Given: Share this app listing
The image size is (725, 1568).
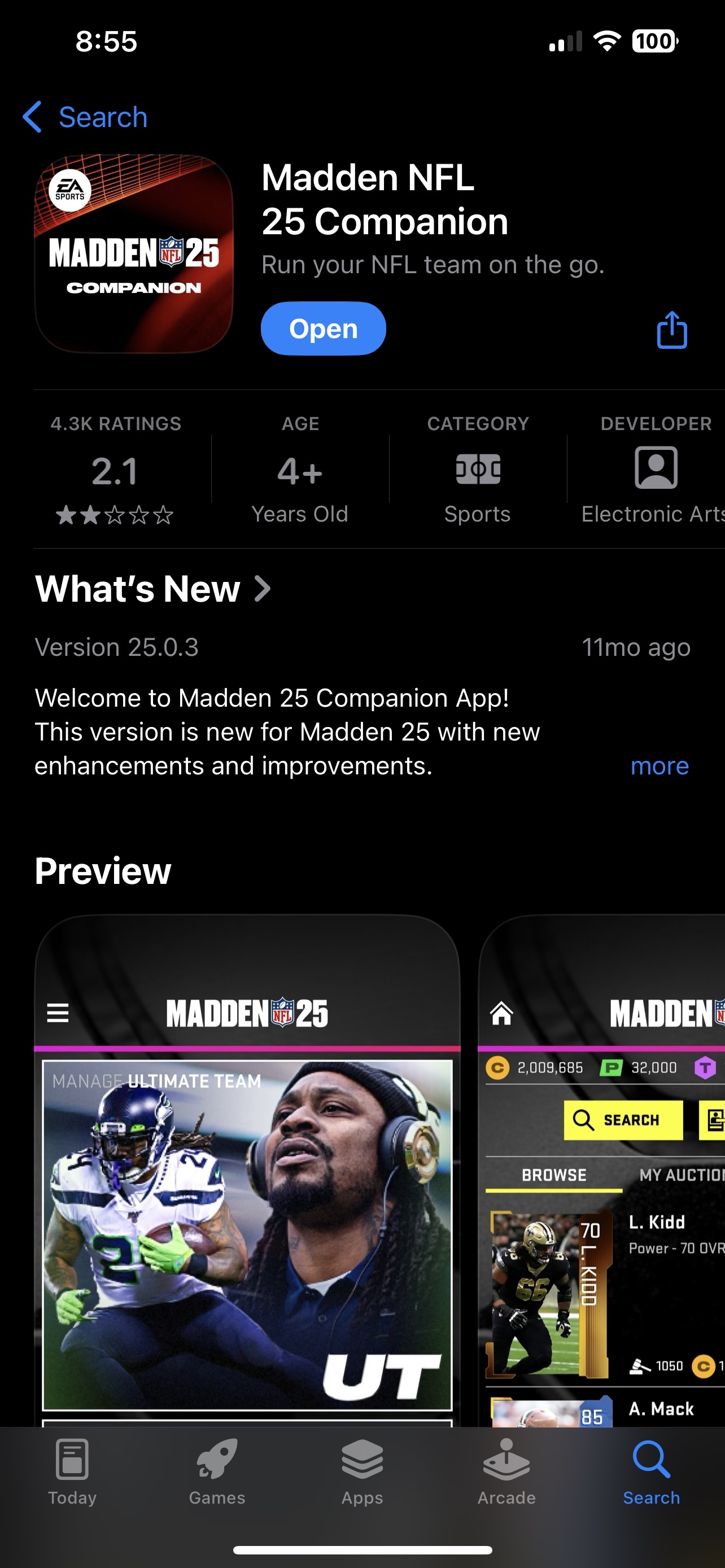Looking at the screenshot, I should [x=671, y=330].
